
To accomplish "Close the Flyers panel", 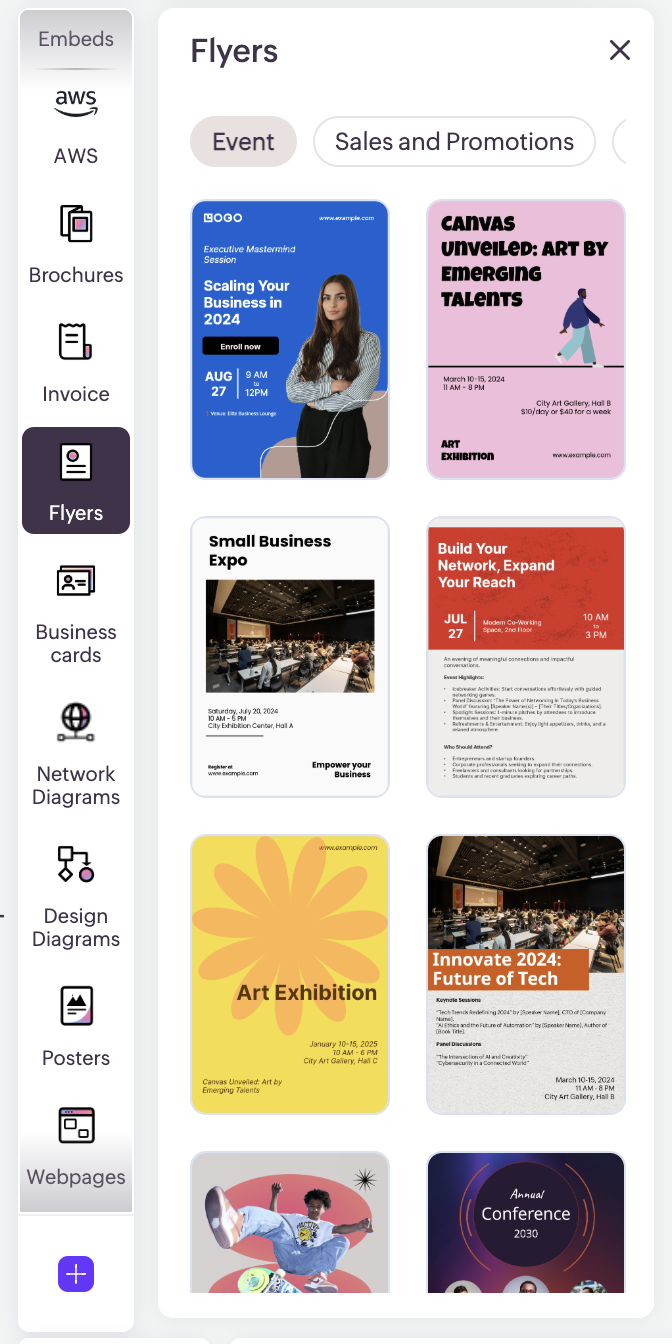I will pos(620,50).
